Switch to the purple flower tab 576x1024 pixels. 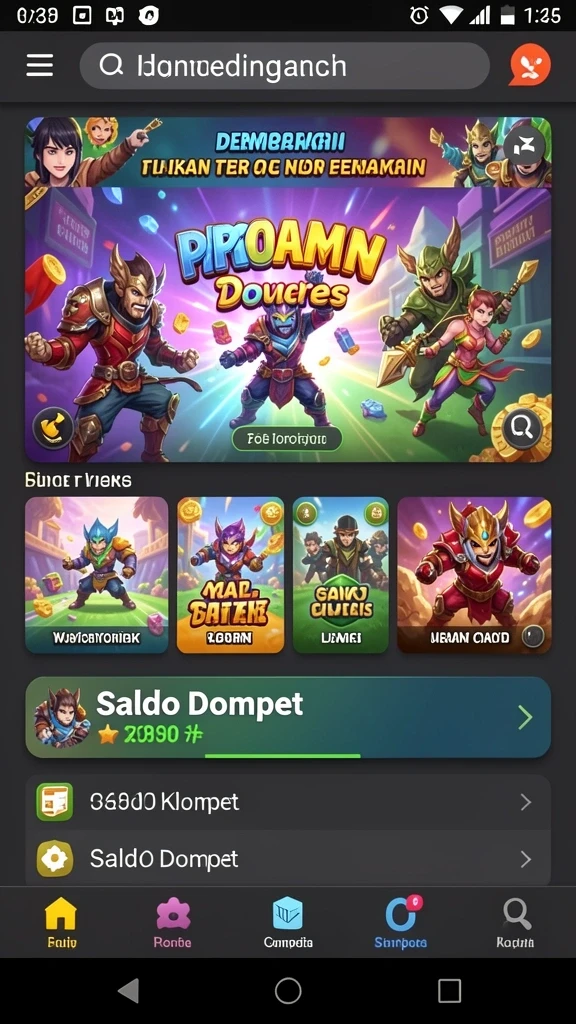(x=173, y=921)
